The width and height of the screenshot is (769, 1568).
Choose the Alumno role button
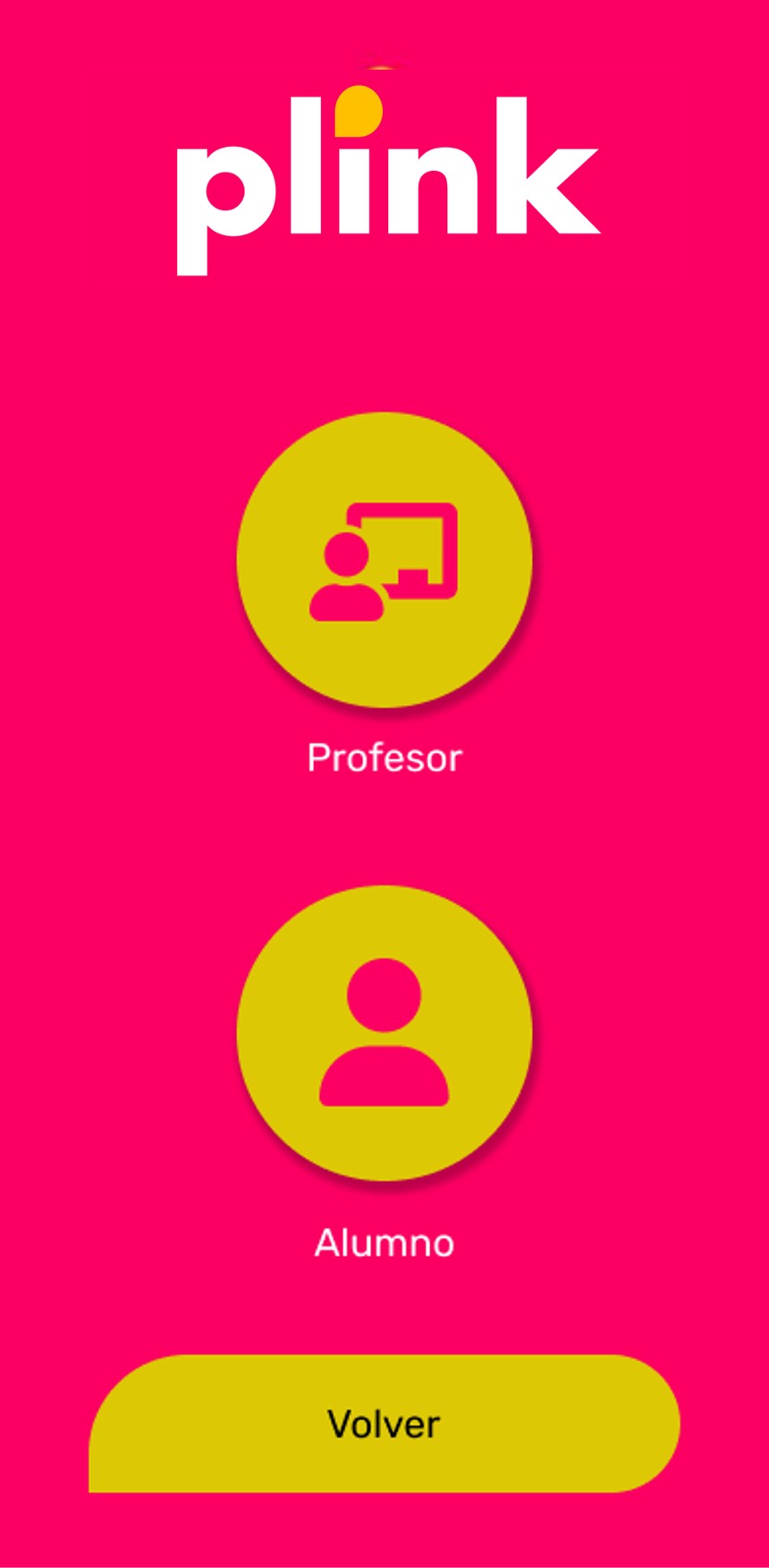coord(384,1033)
